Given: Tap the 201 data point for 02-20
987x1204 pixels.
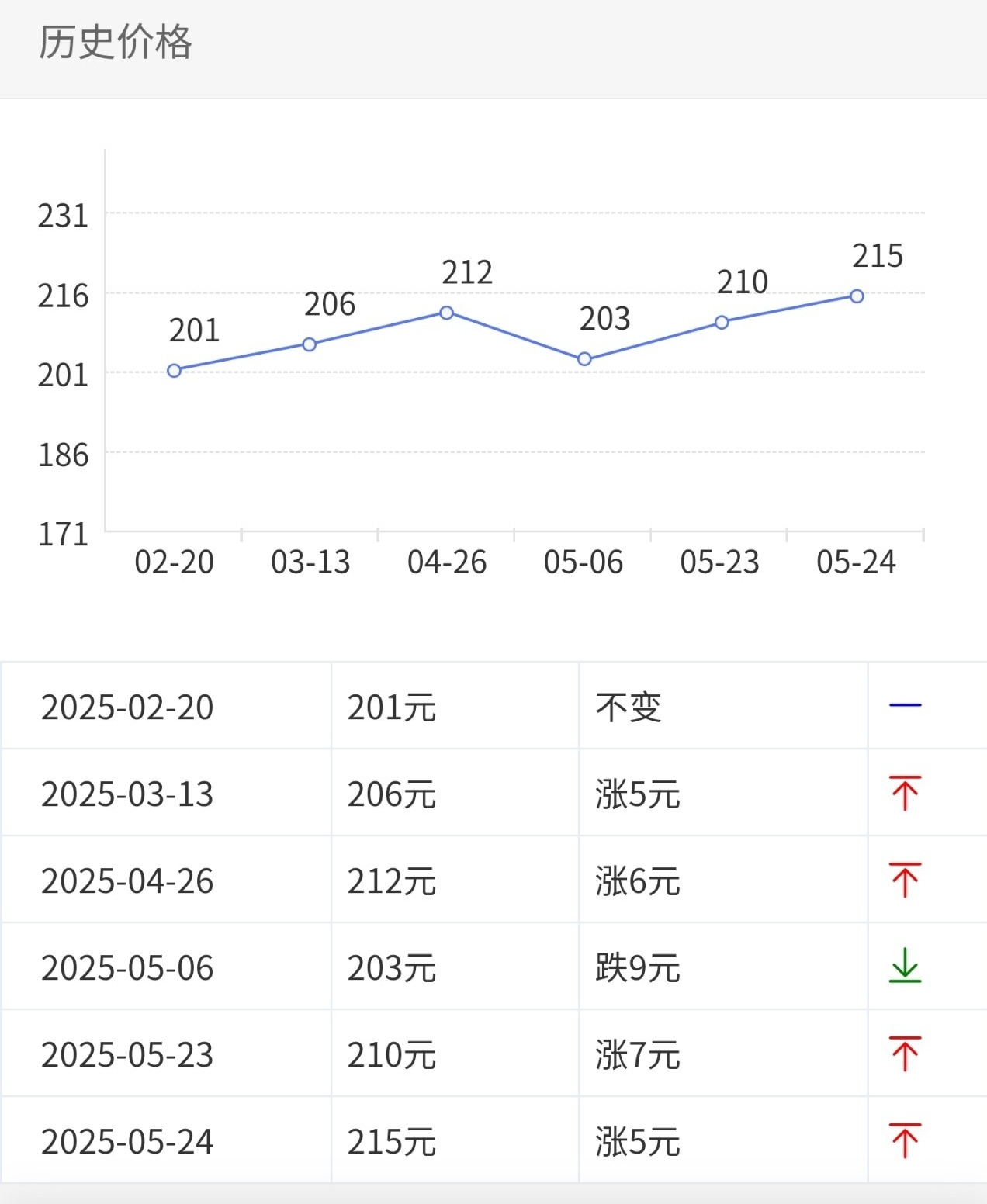Looking at the screenshot, I should 174,371.
